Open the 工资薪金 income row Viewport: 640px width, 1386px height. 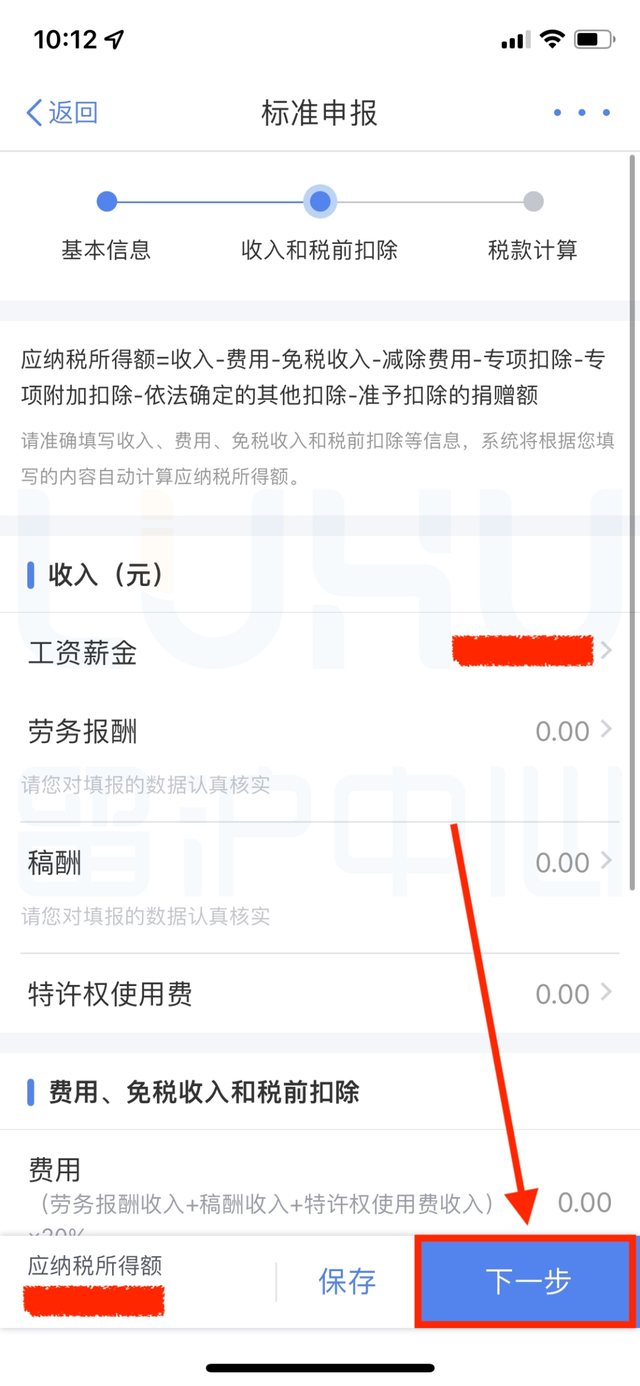pos(320,653)
